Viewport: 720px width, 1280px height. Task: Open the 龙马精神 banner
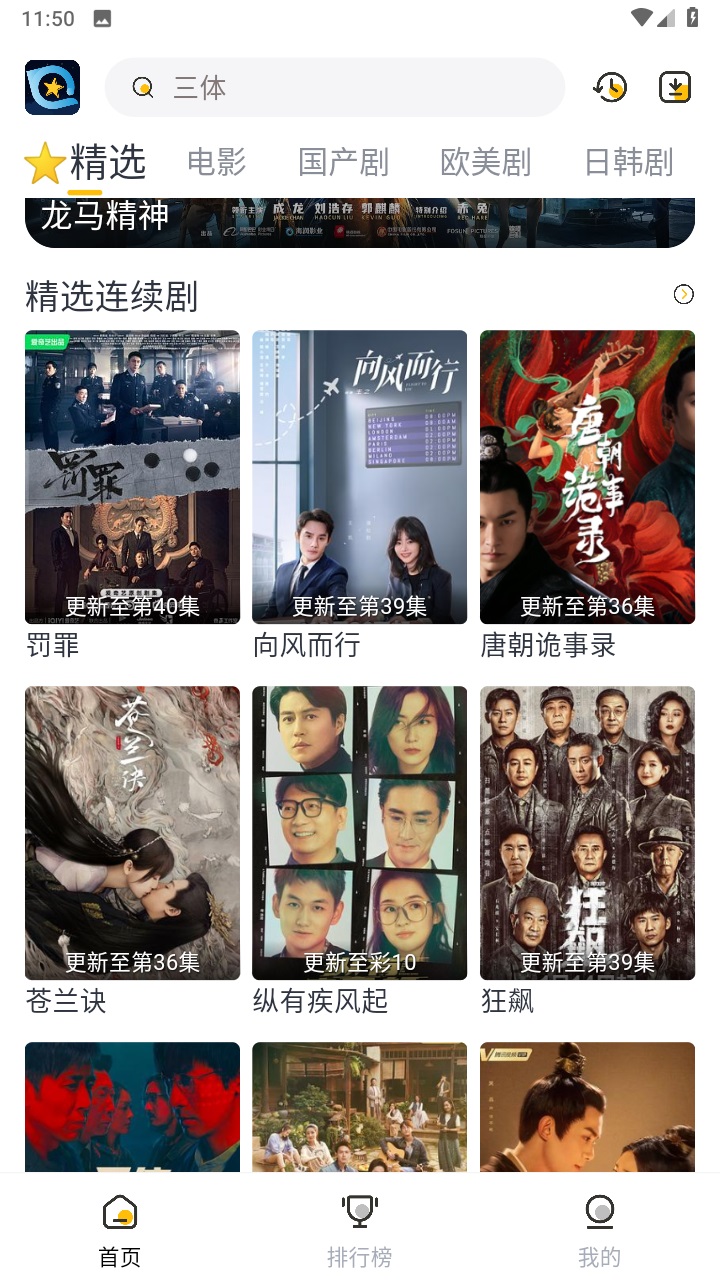coord(360,222)
